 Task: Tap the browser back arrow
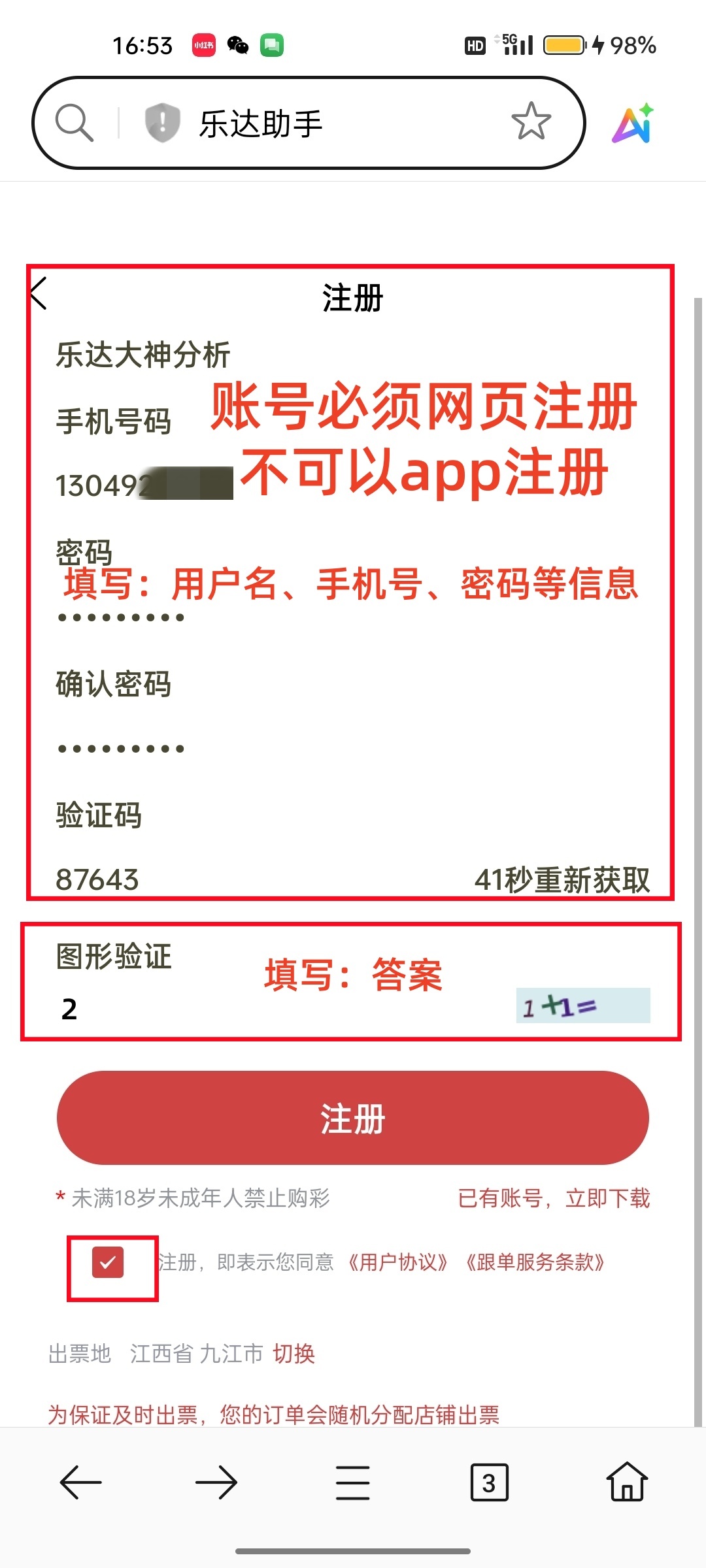pos(80,1482)
